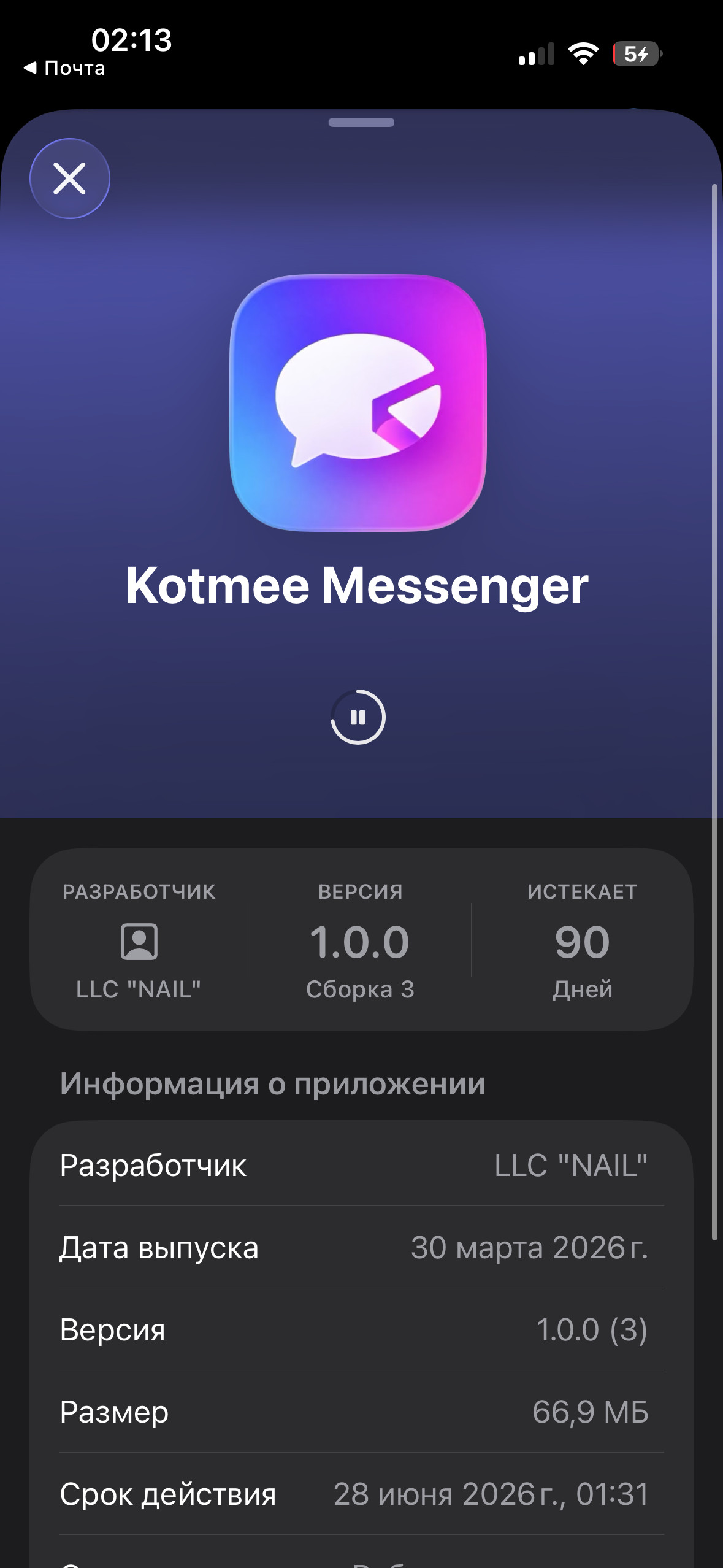Return to the Почта app
This screenshot has width=723, height=1568.
point(65,68)
